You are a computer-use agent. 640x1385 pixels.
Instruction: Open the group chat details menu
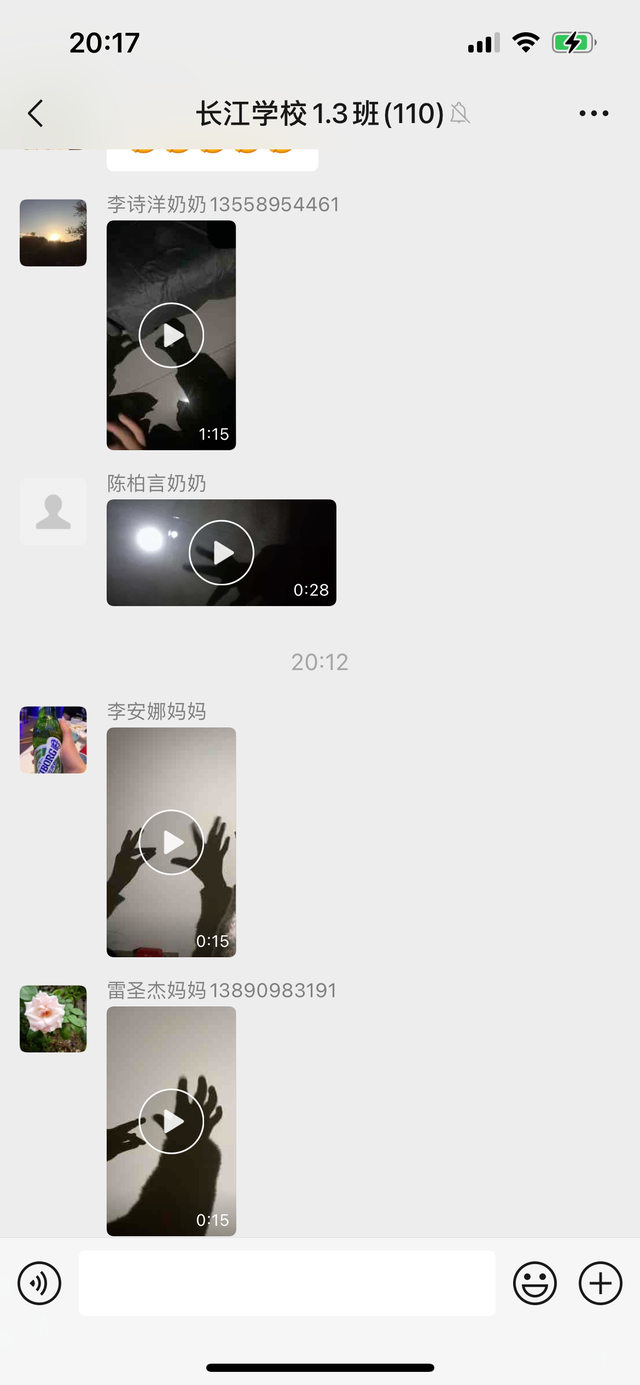pyautogui.click(x=593, y=114)
